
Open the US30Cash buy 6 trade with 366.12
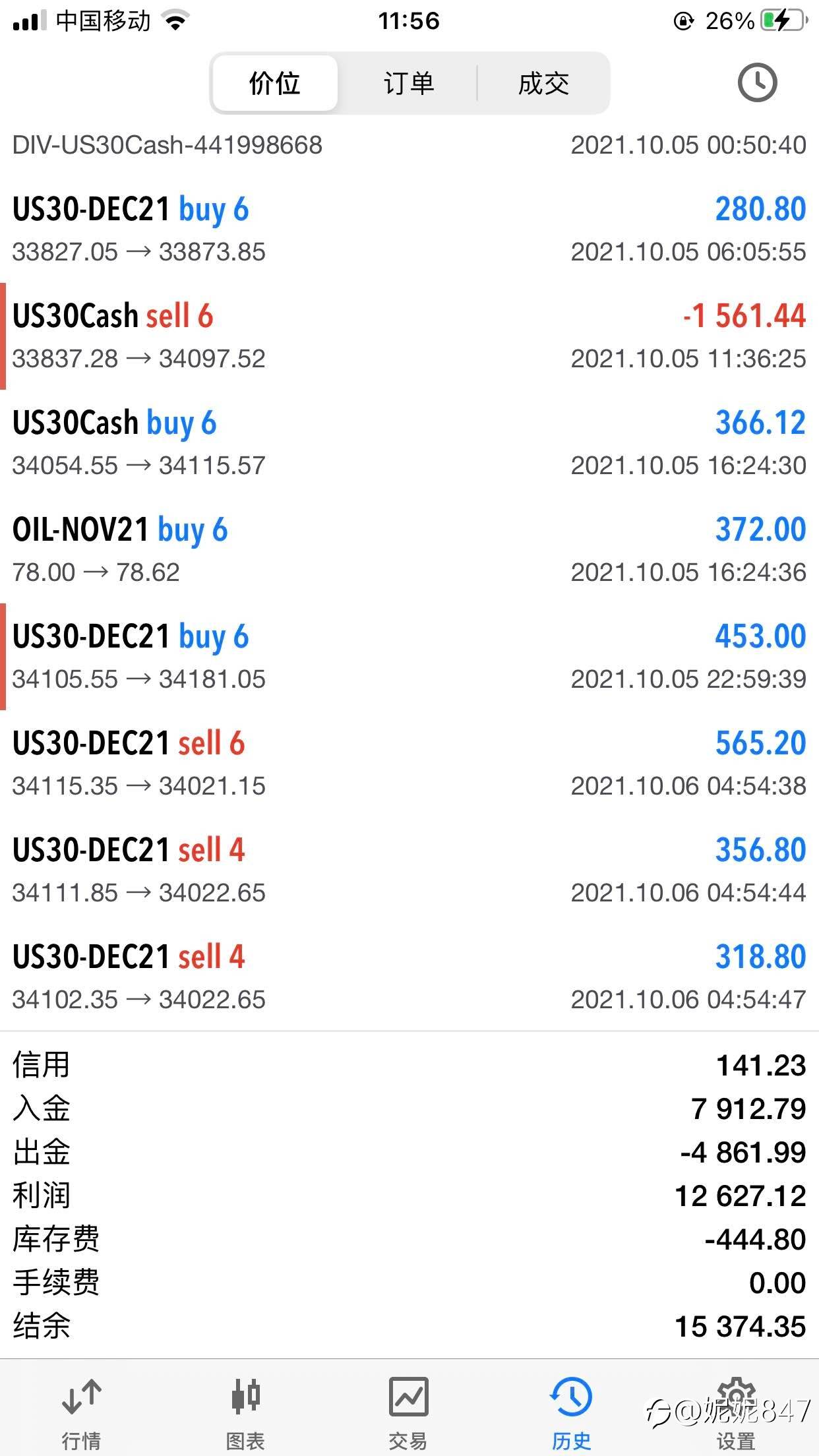[409, 443]
